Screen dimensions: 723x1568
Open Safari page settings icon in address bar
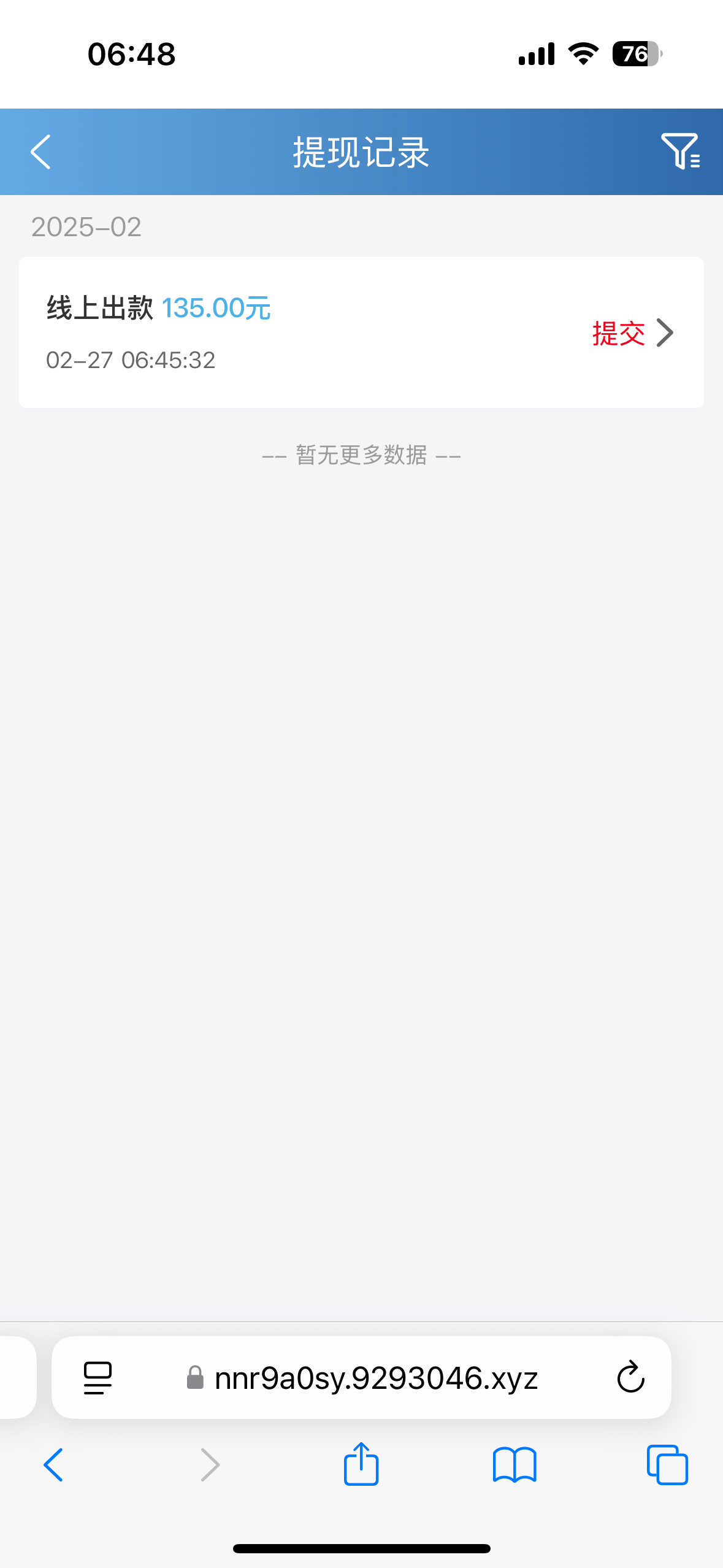click(x=97, y=1378)
